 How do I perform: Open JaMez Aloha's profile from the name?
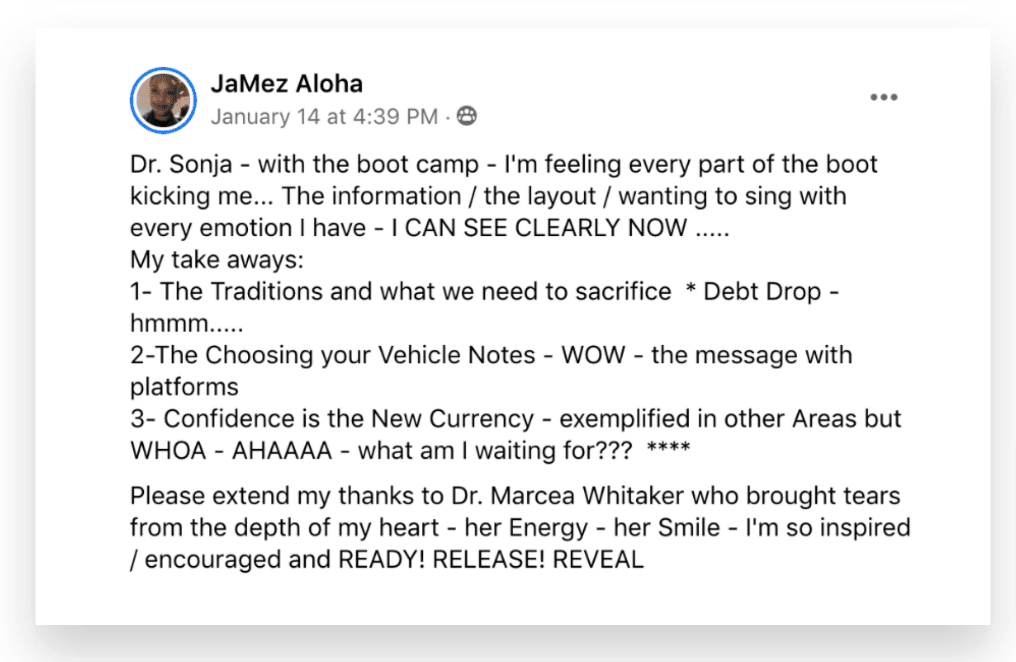tap(286, 84)
